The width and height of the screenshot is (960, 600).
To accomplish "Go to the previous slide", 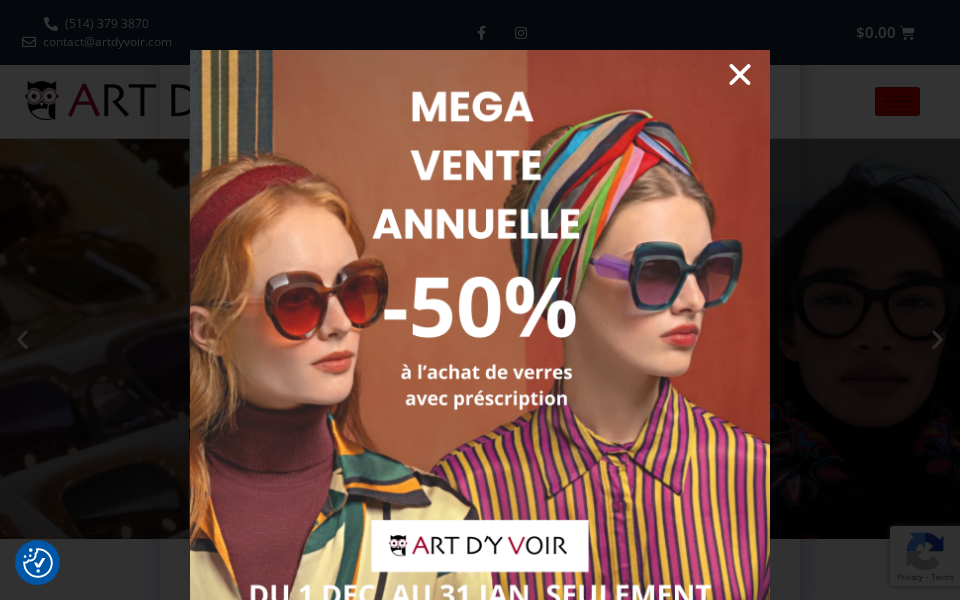I will (x=23, y=340).
